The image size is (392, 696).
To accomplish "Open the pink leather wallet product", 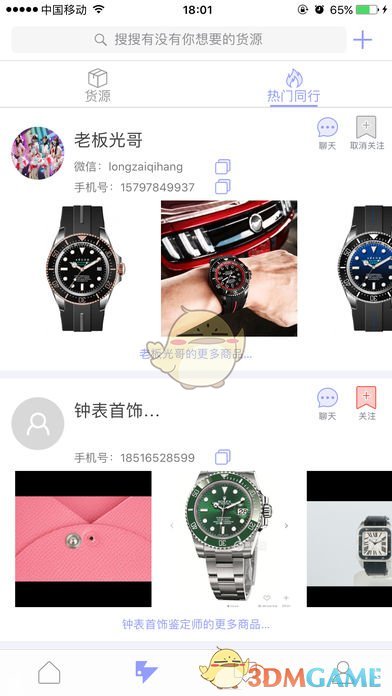I will click(x=83, y=539).
